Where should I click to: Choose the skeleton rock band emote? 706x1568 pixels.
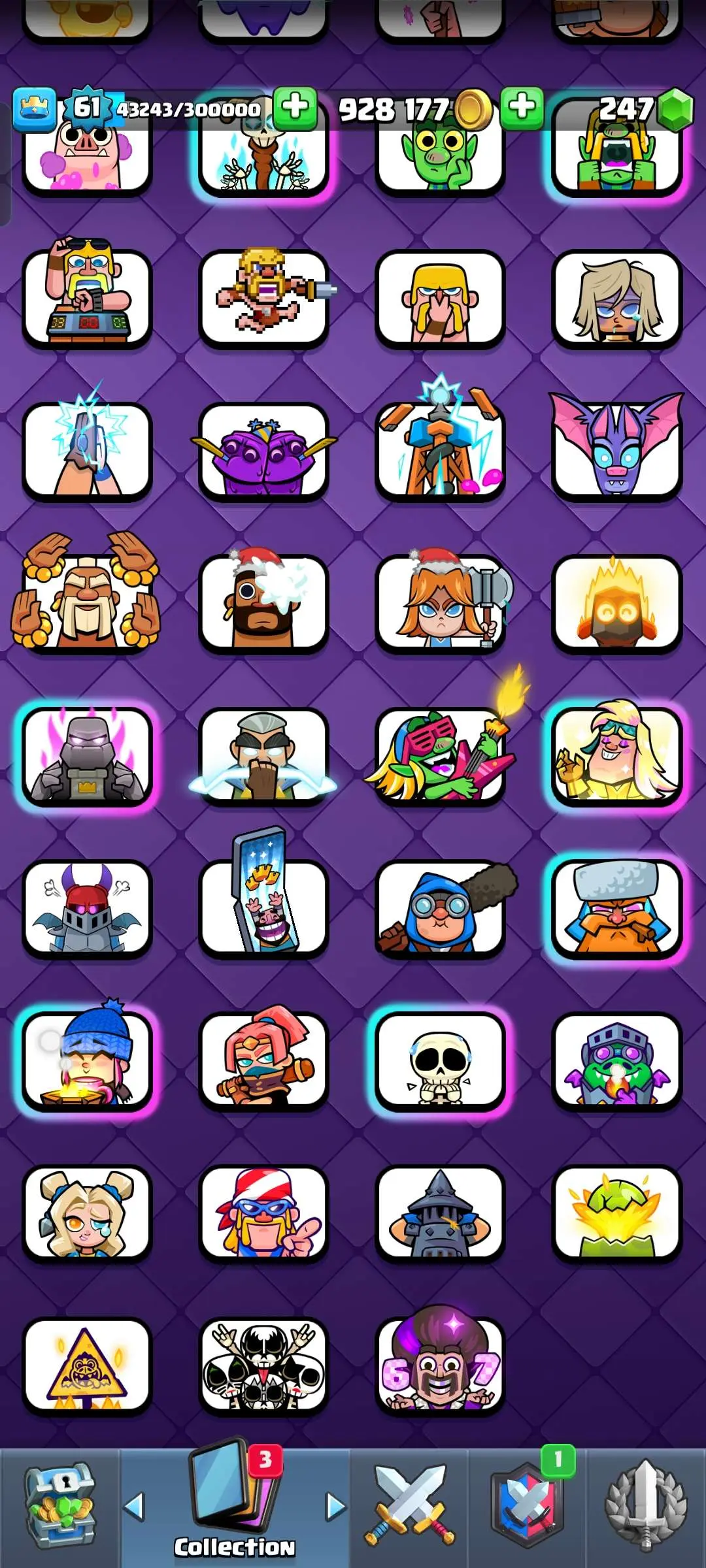coord(264,1364)
